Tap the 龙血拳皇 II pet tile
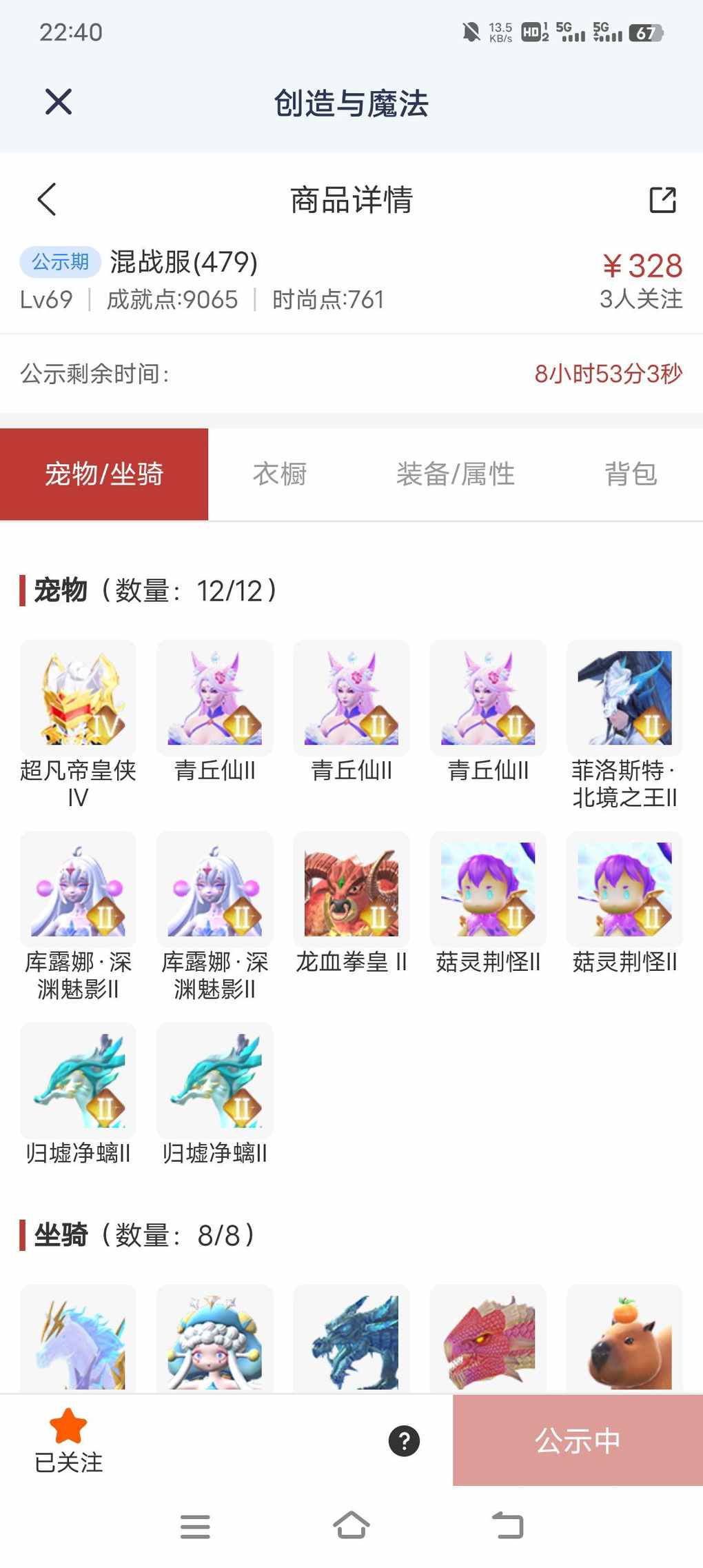The image size is (703, 1568). tap(351, 889)
